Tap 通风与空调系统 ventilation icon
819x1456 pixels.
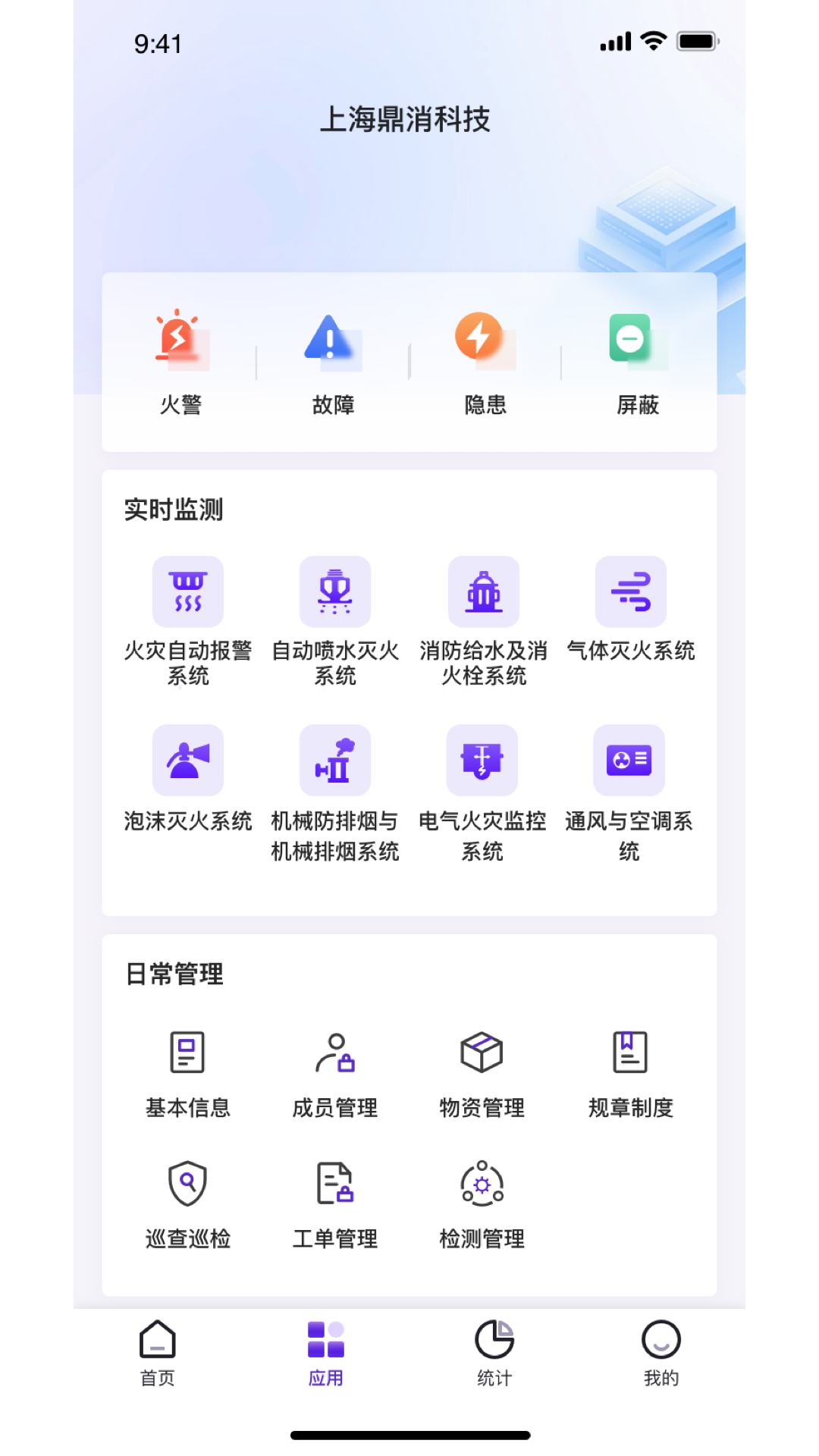coord(629,761)
